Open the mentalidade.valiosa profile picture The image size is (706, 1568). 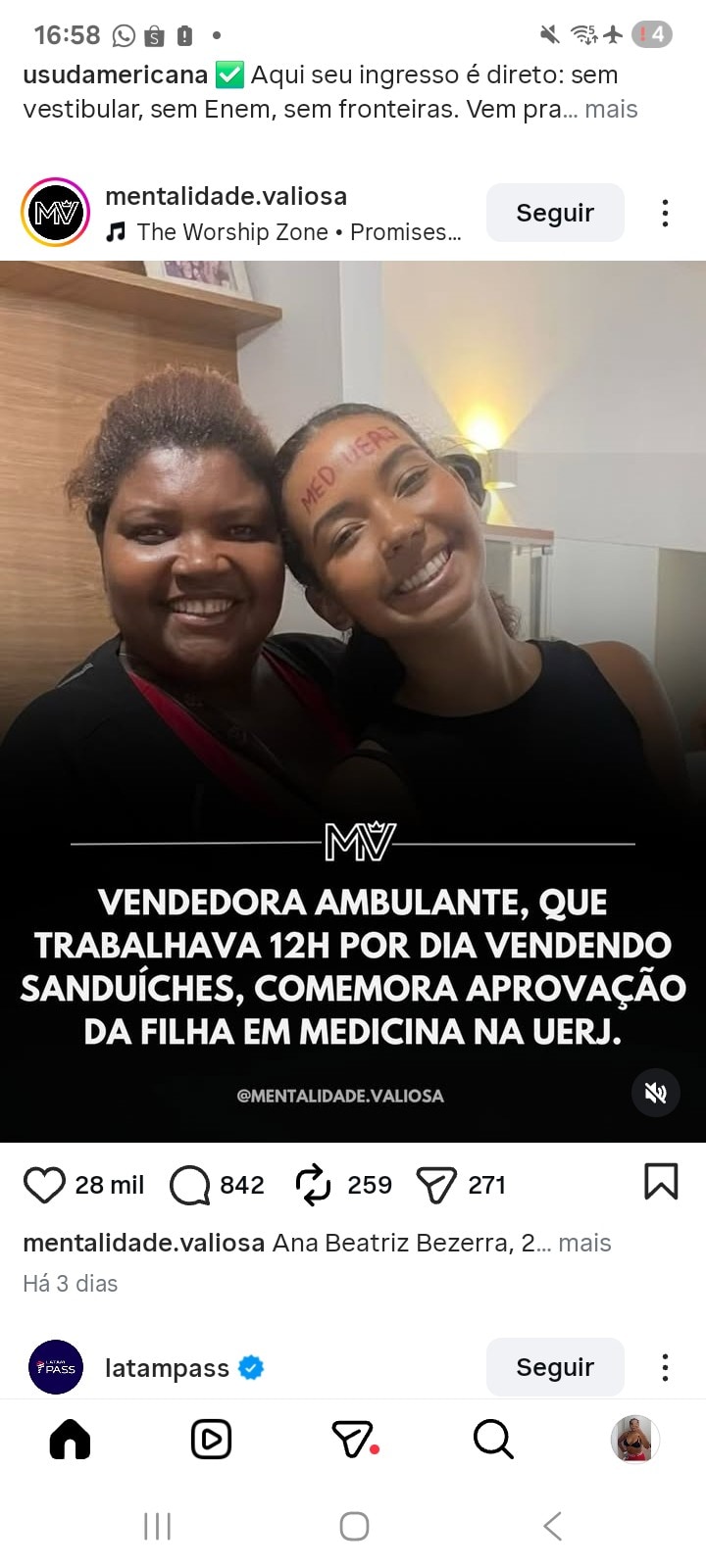tap(56, 213)
